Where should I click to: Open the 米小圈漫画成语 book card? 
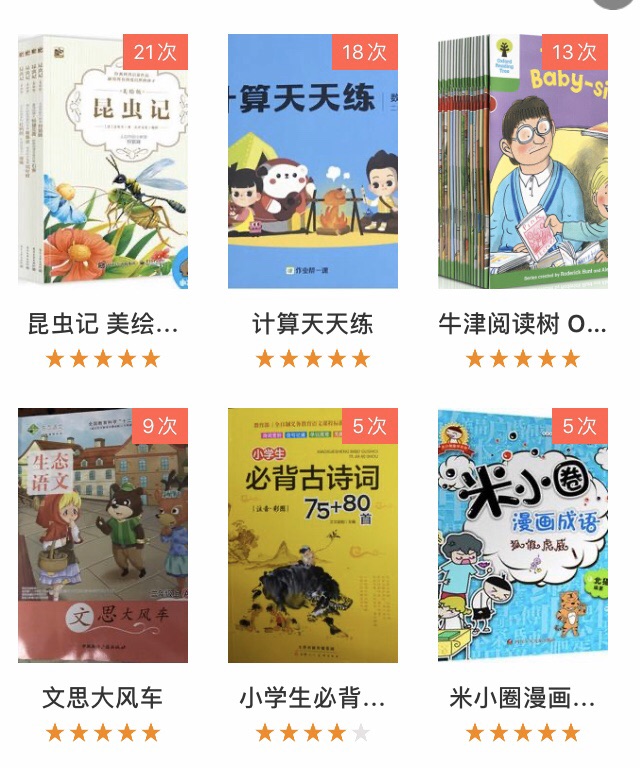pyautogui.click(x=523, y=535)
